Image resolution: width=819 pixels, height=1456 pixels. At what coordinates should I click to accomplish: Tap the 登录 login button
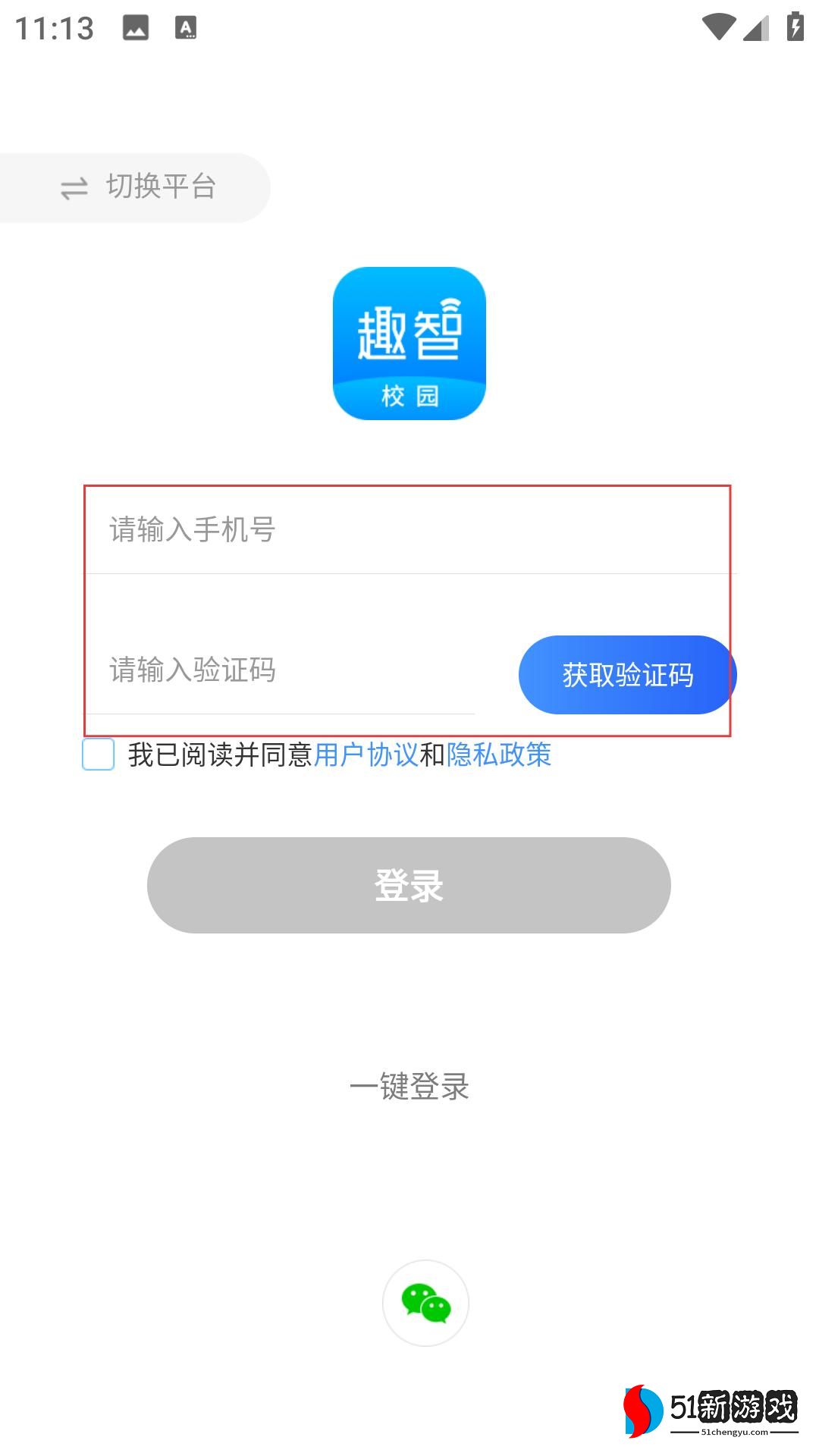coord(409,885)
